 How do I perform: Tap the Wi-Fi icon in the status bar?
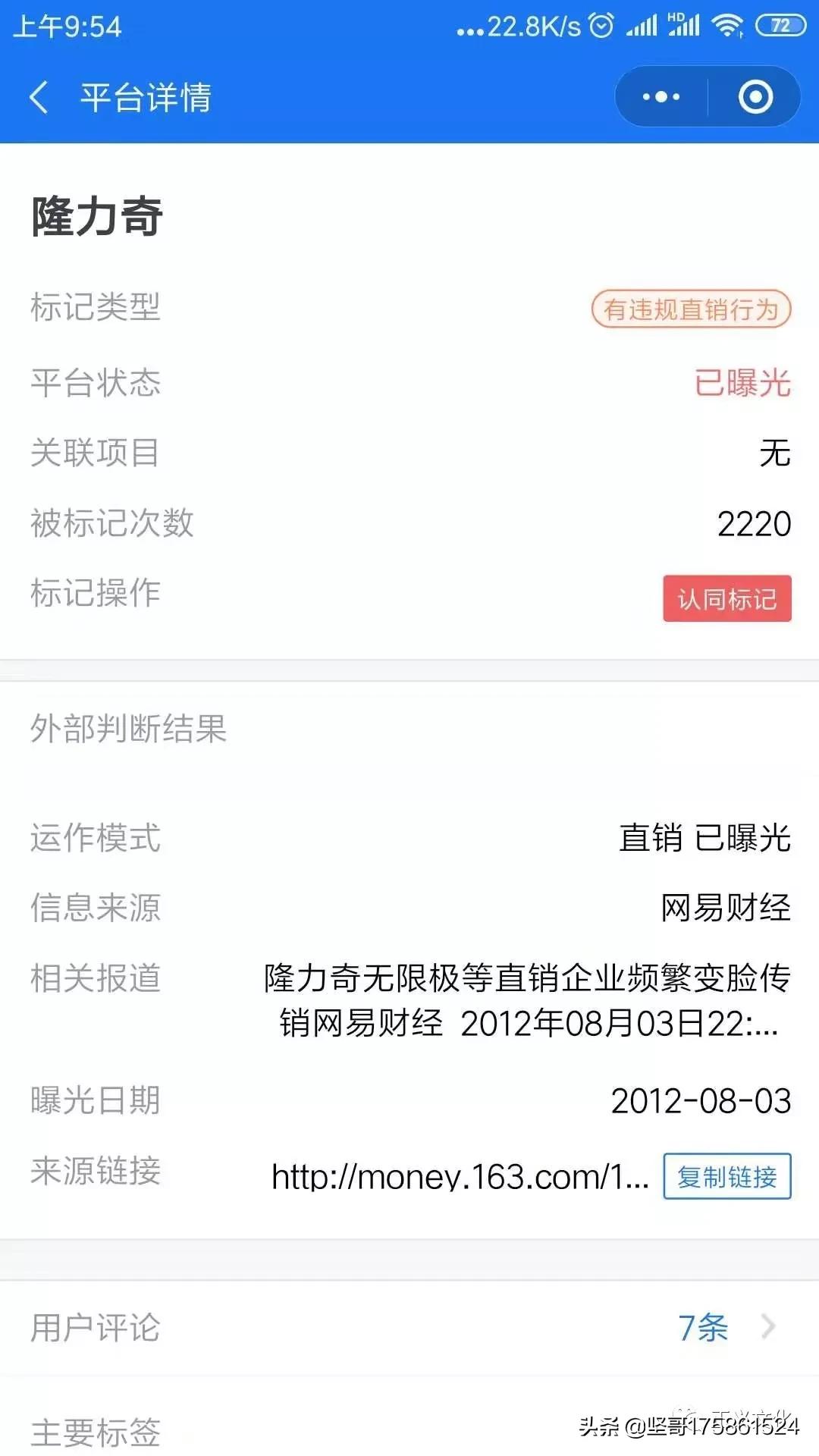[x=726, y=24]
